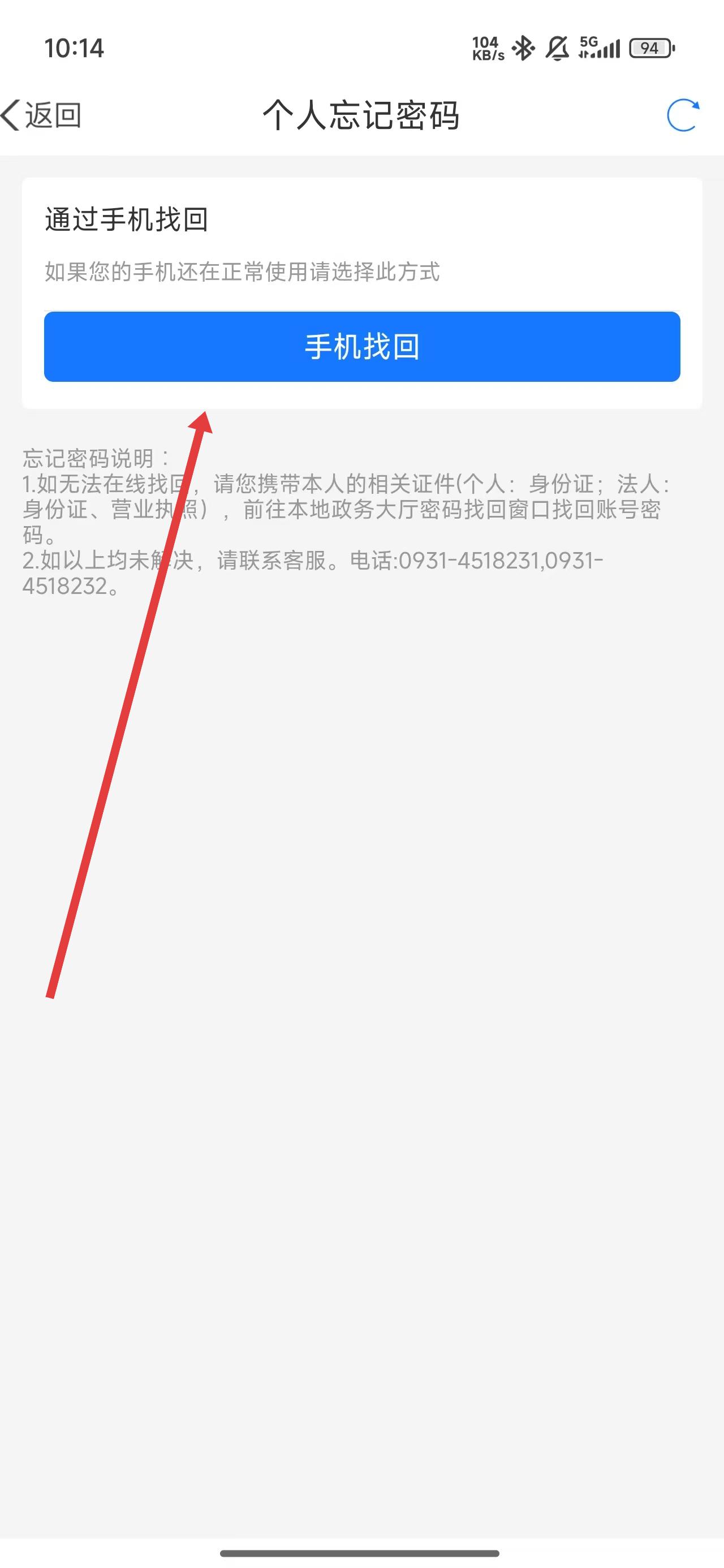Viewport: 724px width, 1568px height.
Task: Refresh the page with the reload icon
Action: [x=683, y=115]
